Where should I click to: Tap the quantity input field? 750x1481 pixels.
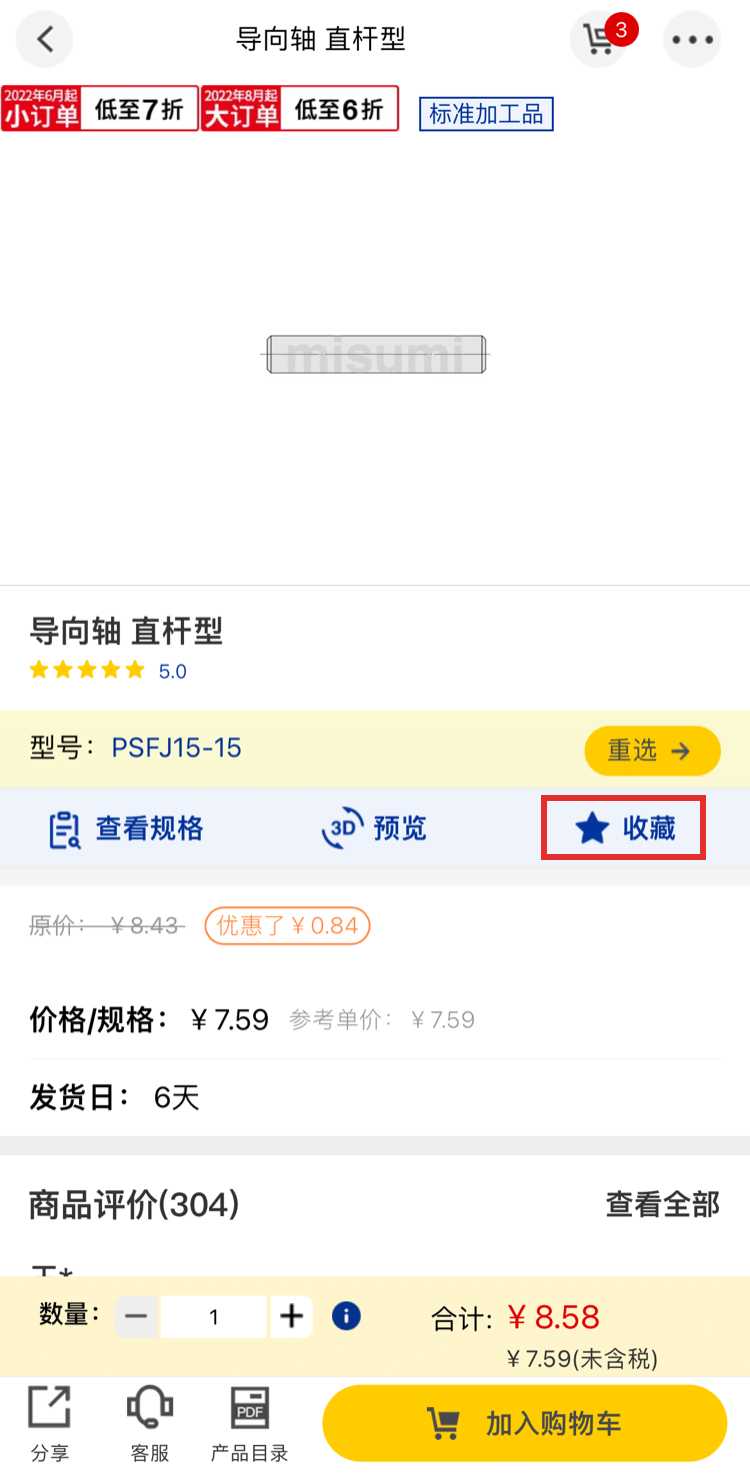[213, 1317]
